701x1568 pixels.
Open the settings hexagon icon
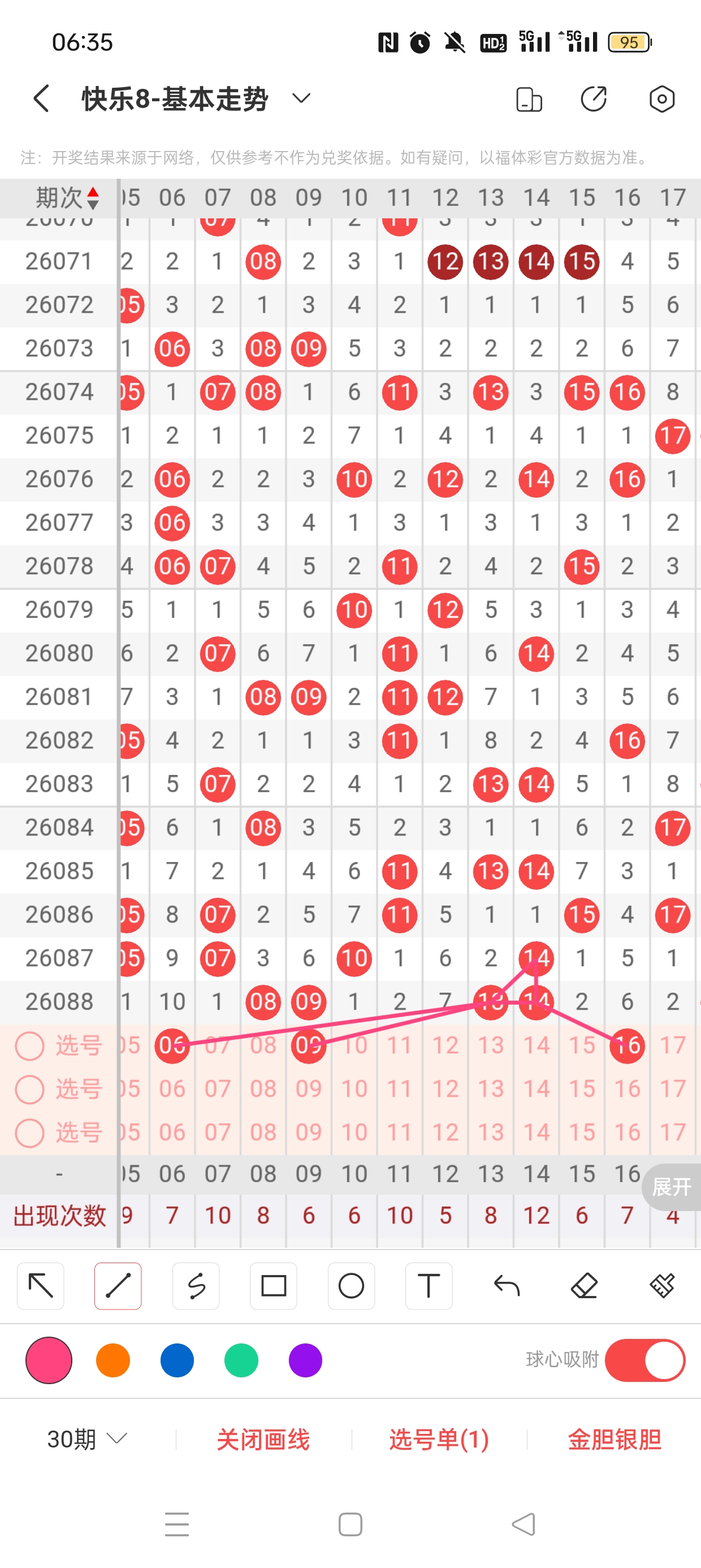pos(661,99)
